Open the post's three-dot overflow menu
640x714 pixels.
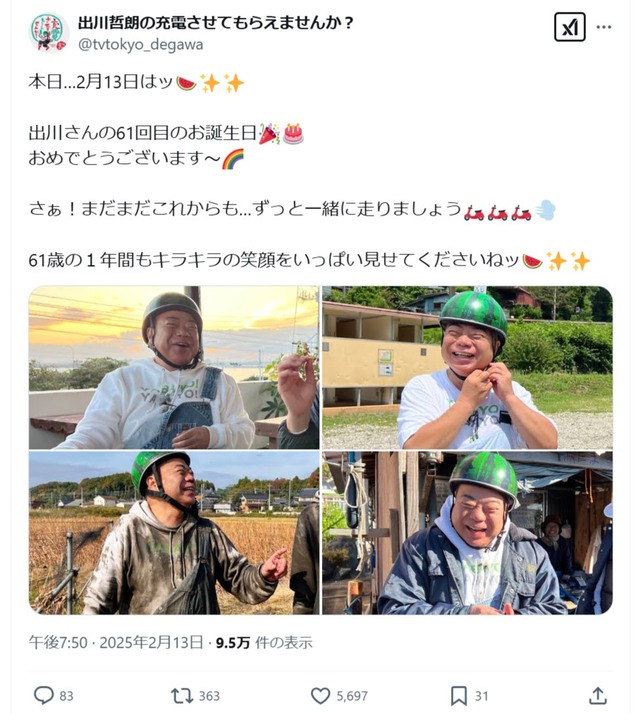coord(603,27)
